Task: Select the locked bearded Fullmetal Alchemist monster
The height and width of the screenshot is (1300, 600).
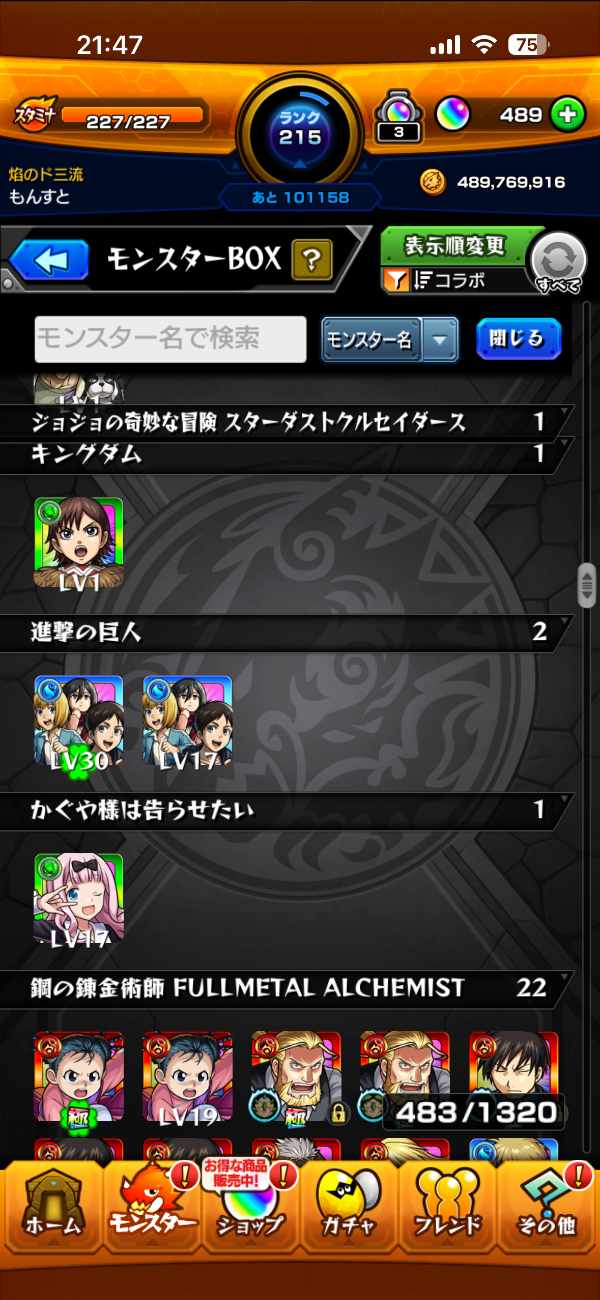Action: pos(296,1077)
